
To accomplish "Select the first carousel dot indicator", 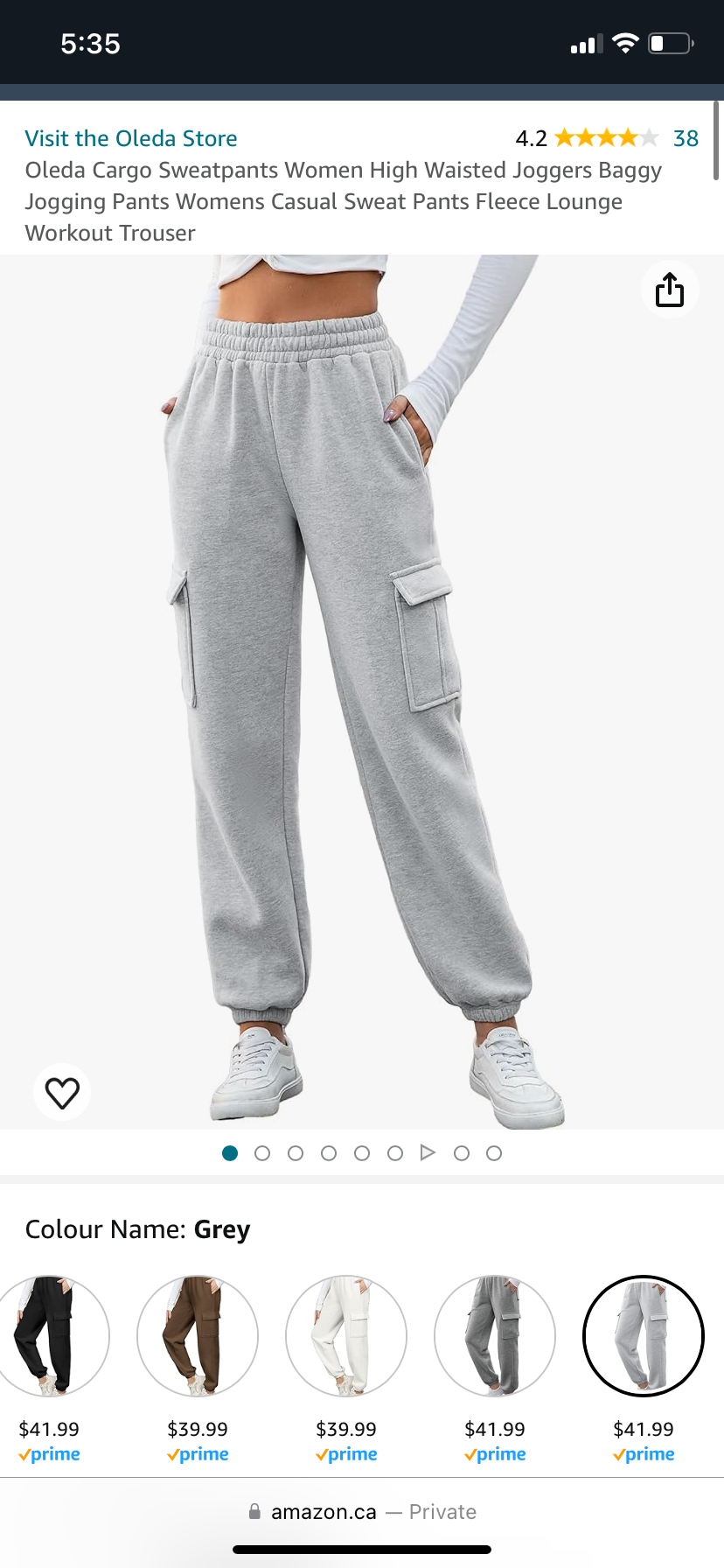I will point(229,1152).
